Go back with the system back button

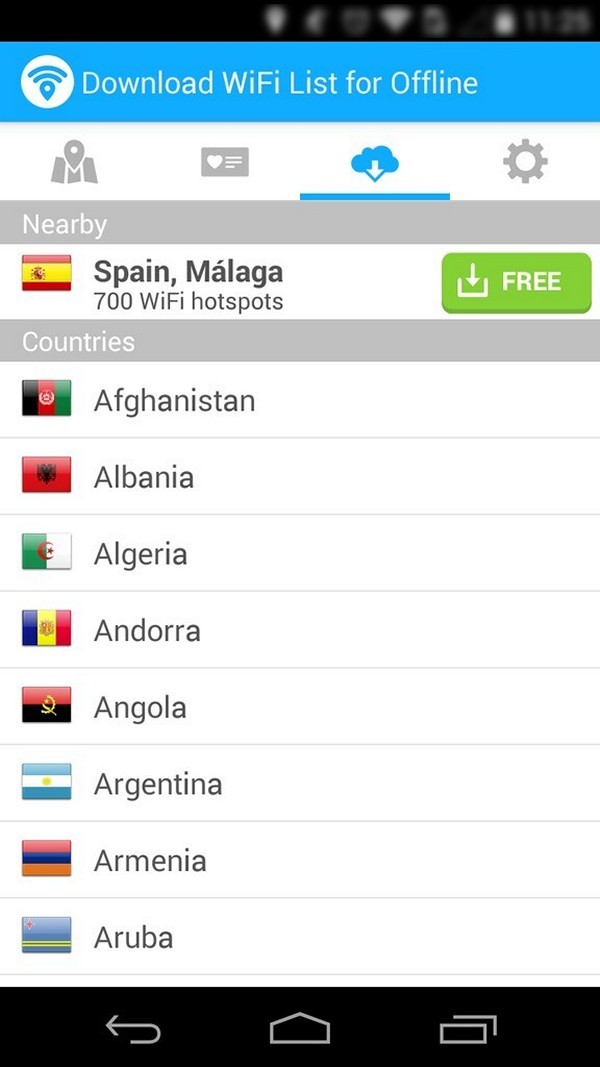click(x=133, y=1028)
